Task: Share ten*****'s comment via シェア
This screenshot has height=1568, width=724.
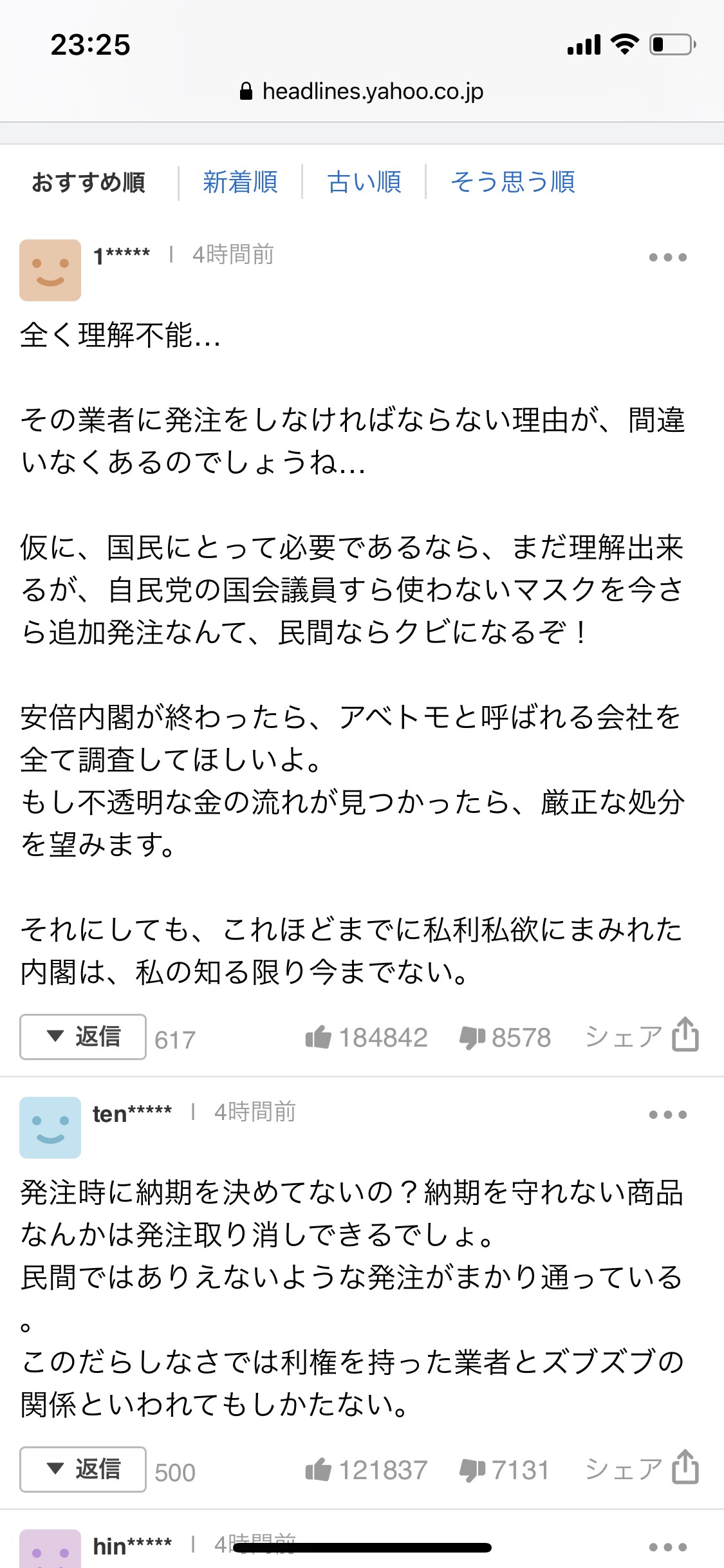Action: tap(642, 1468)
